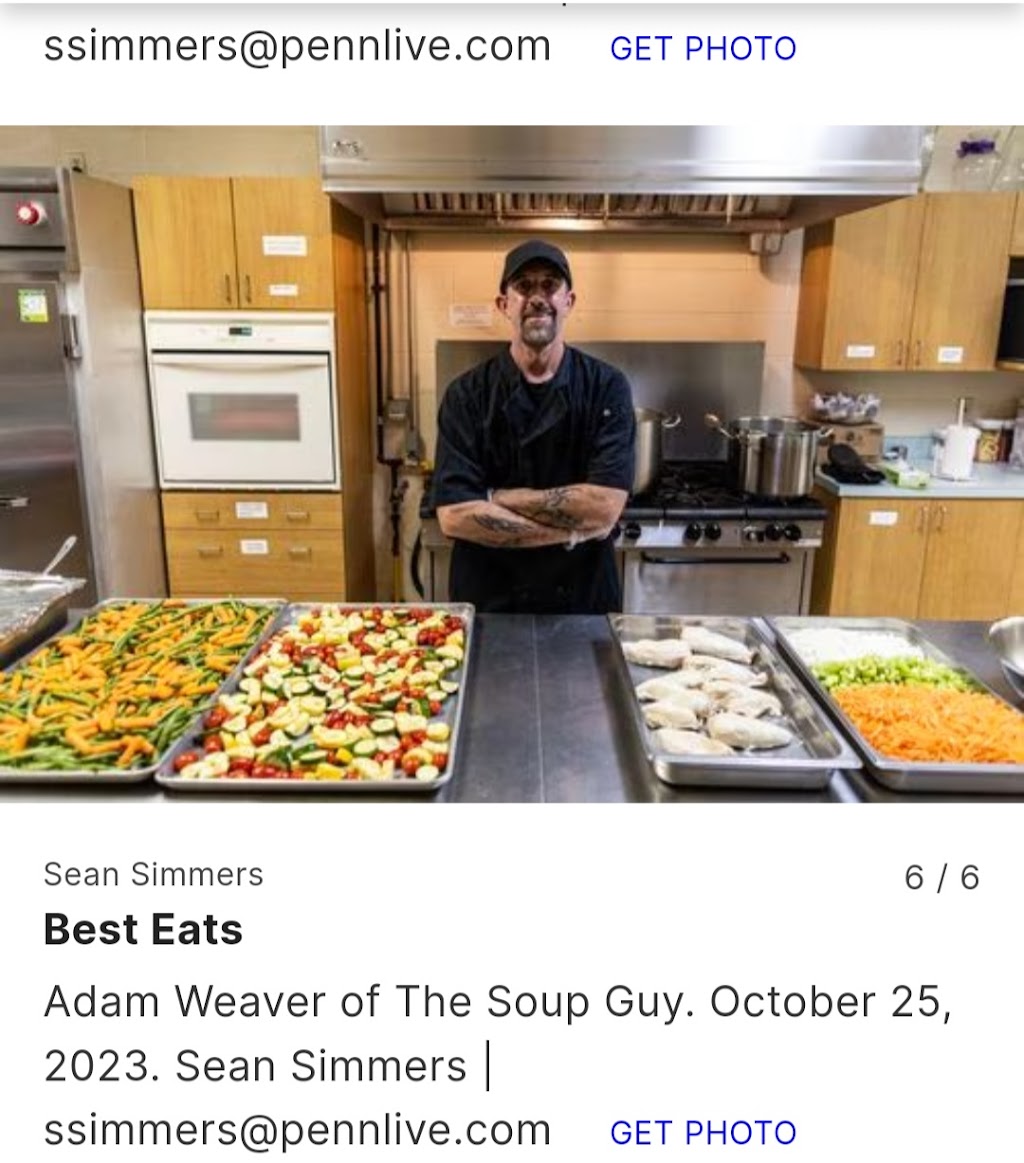Tap GET PHOTO under the Adam Weaver caption

pyautogui.click(x=702, y=1132)
